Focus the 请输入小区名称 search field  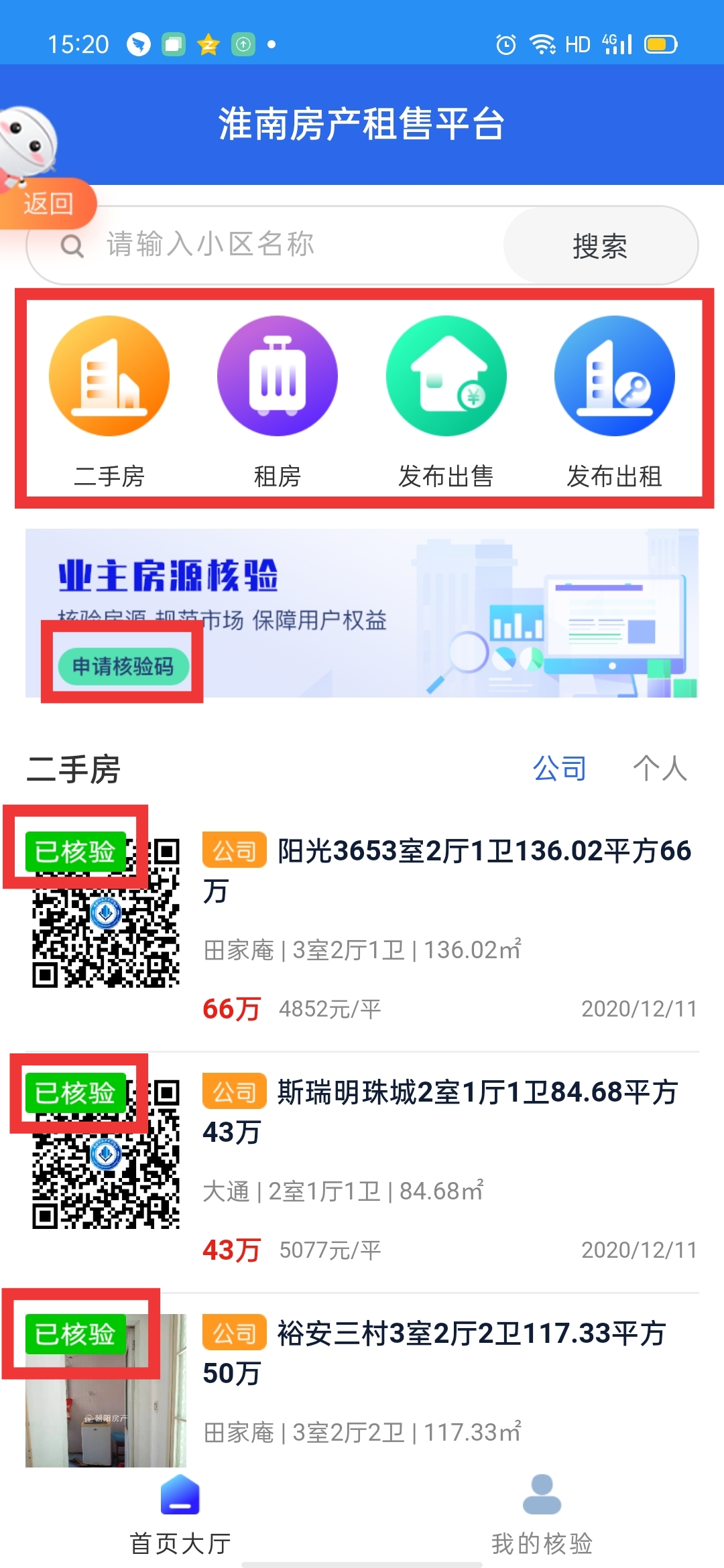[268, 245]
